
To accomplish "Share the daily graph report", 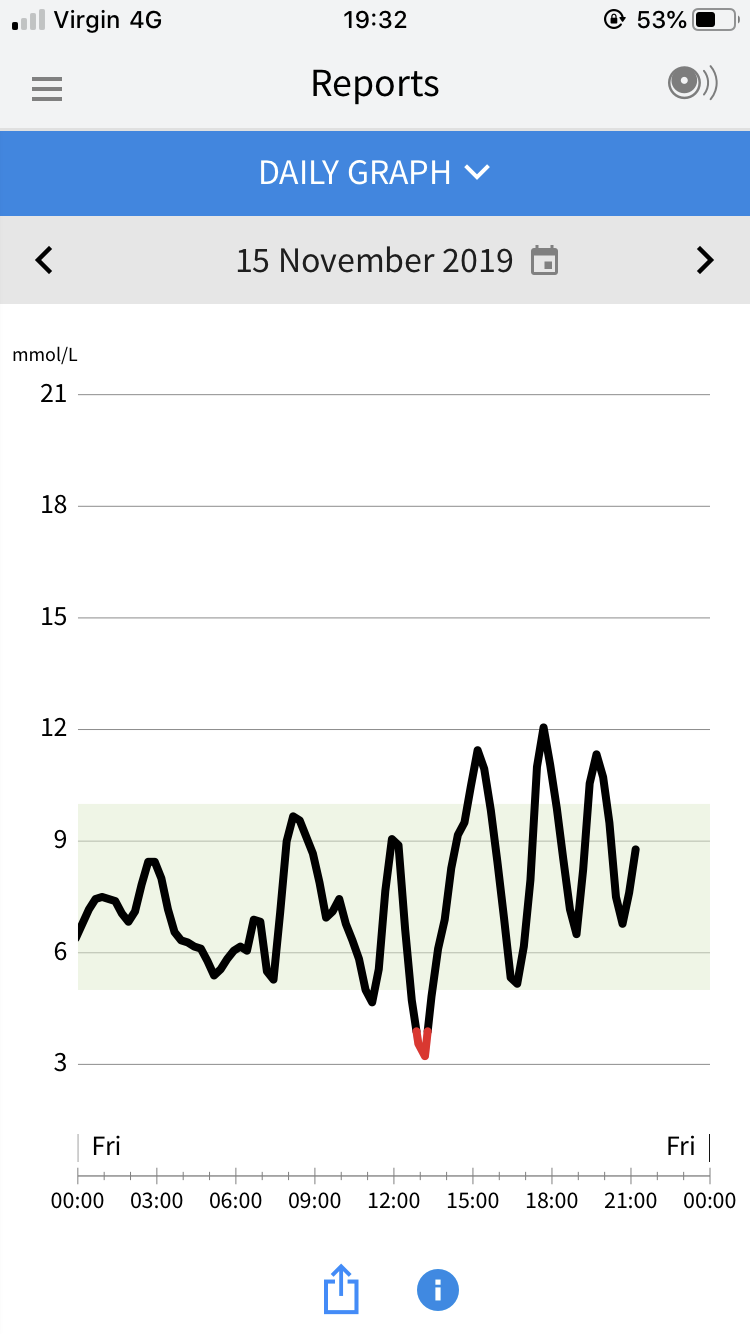I will (341, 1290).
